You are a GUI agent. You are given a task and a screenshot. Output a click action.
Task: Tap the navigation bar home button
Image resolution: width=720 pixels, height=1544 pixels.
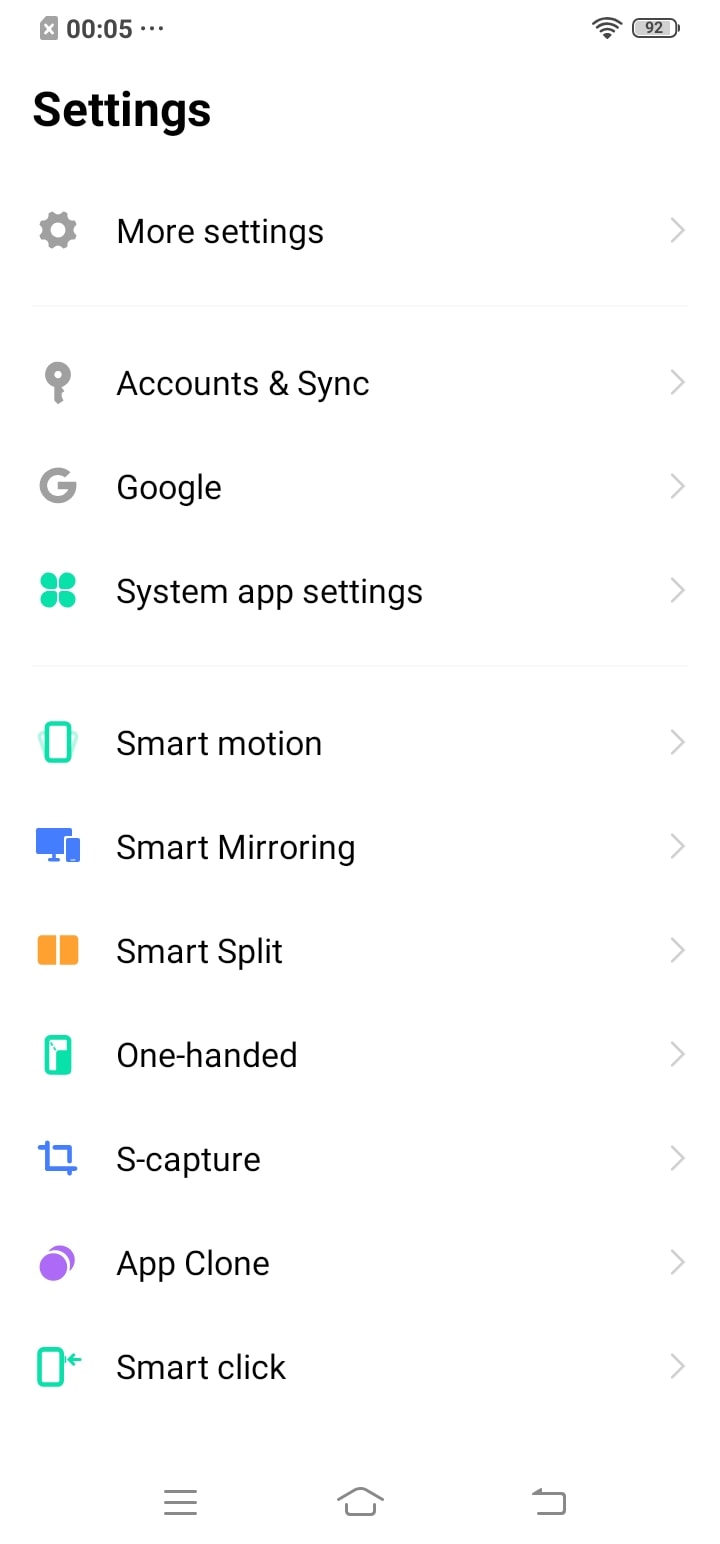point(360,1501)
